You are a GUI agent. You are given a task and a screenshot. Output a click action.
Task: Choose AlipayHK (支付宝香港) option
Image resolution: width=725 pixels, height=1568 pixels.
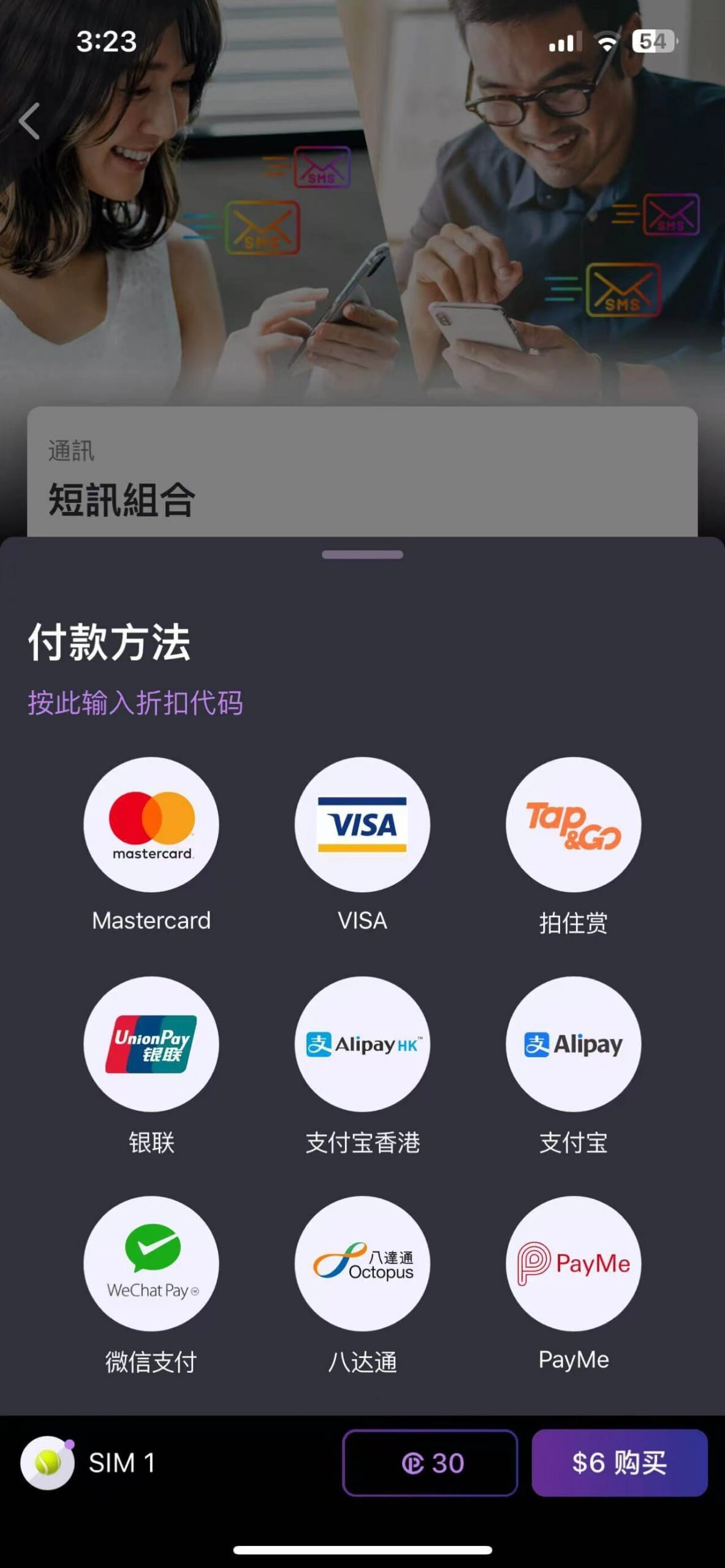click(x=362, y=1044)
